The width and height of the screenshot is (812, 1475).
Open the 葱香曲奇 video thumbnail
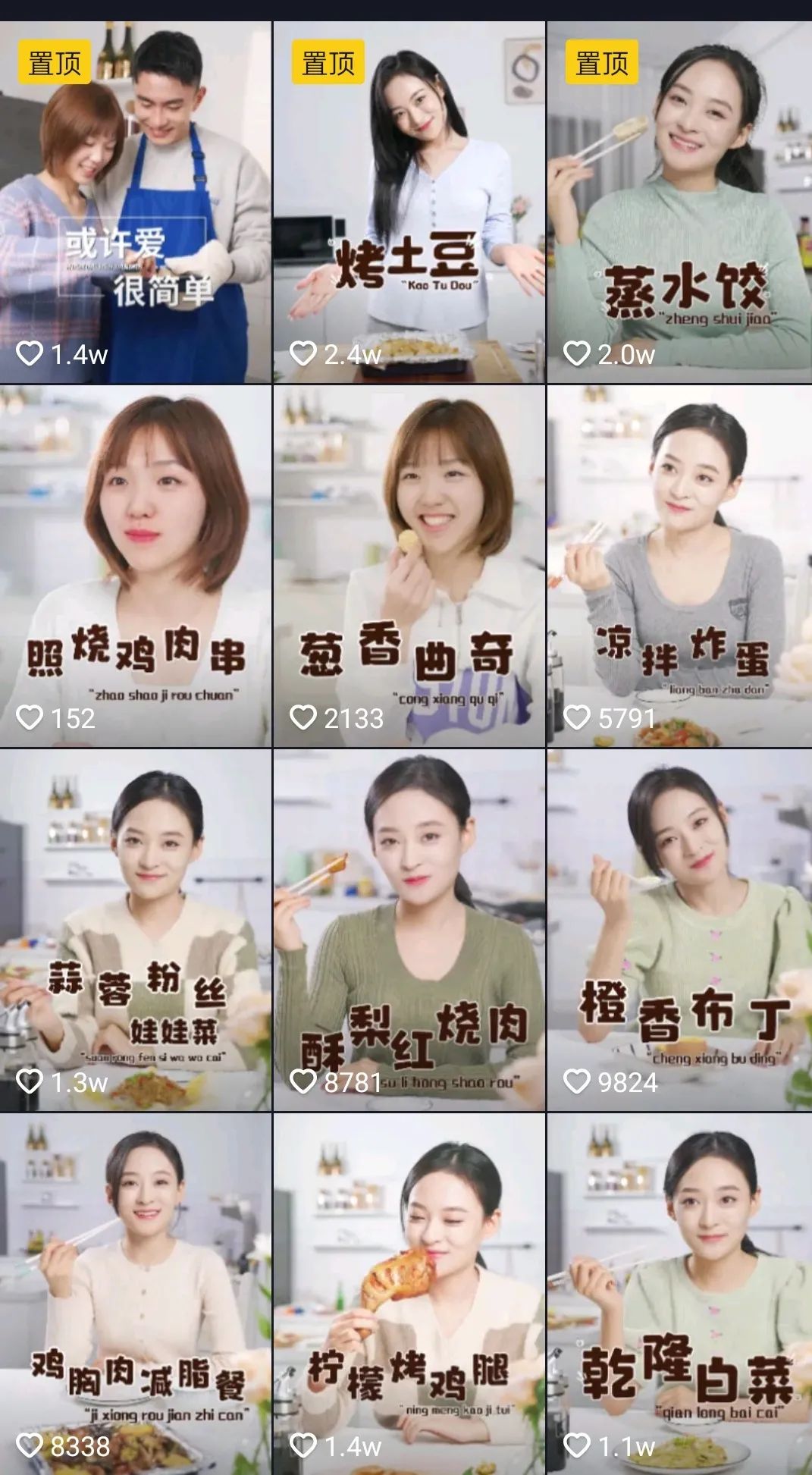tap(406, 554)
